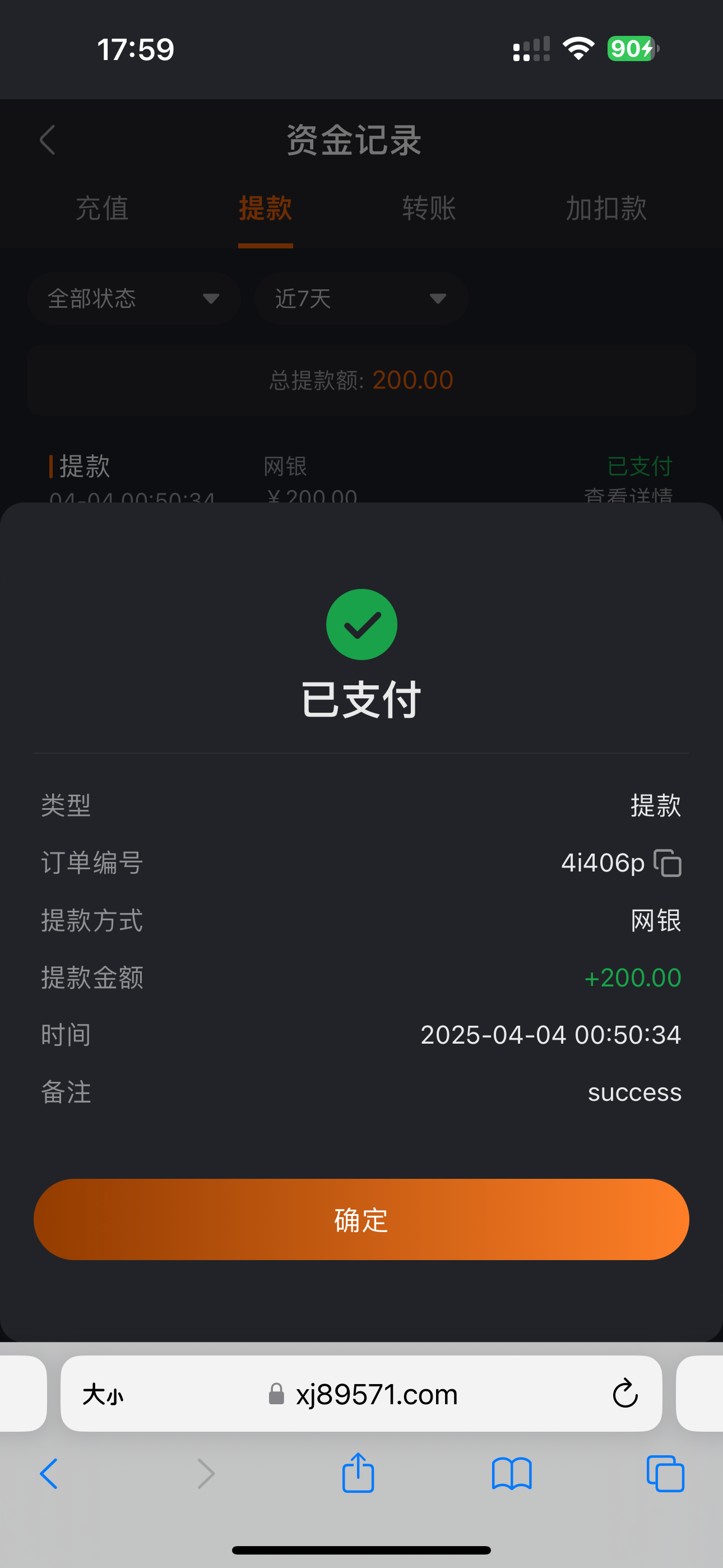This screenshot has width=723, height=1568.
Task: Tap the 确定 confirm button
Action: coord(361,1219)
